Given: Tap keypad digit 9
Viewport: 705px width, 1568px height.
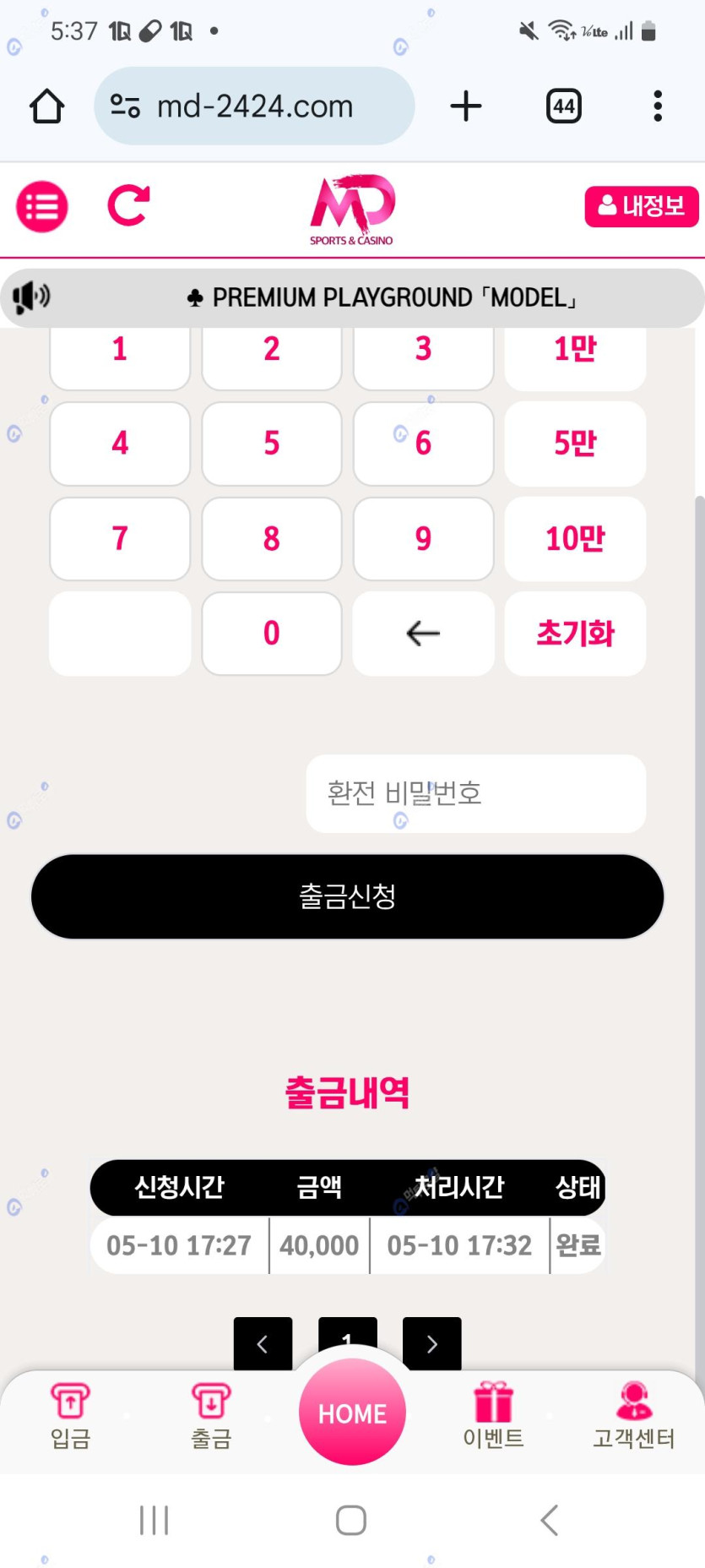Looking at the screenshot, I should (x=423, y=538).
